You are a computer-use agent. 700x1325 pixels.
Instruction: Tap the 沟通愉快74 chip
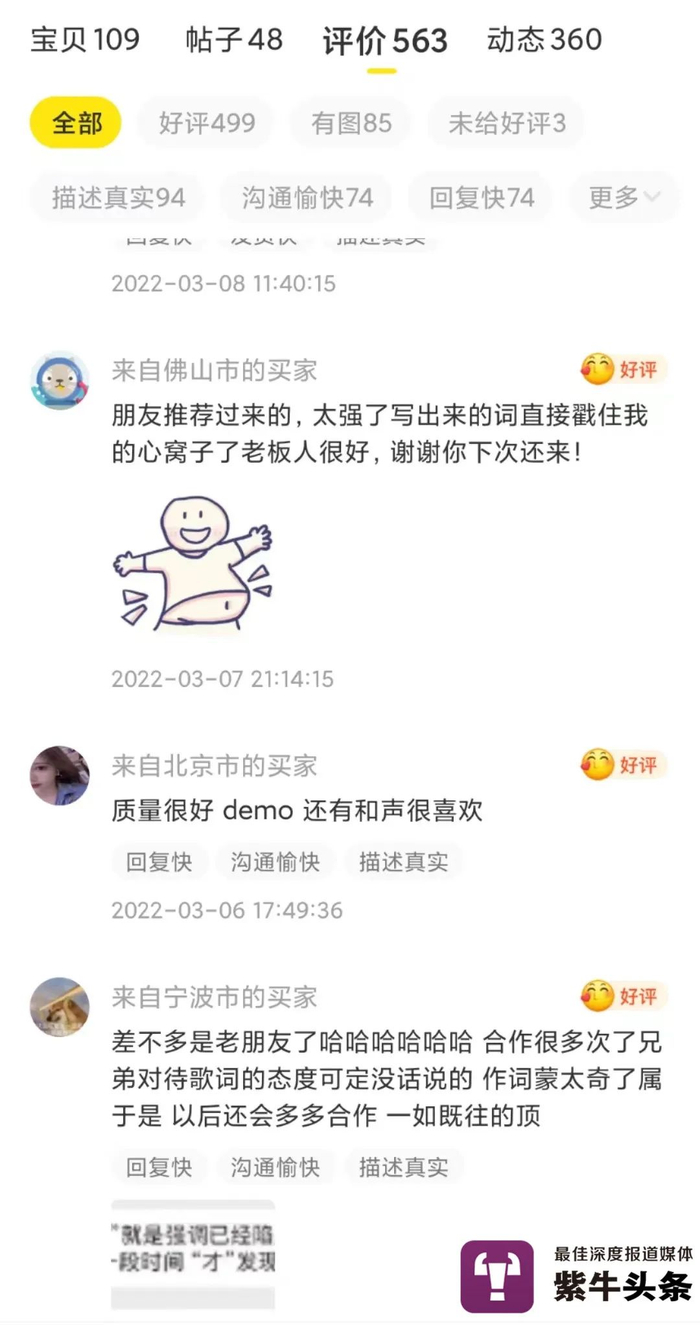click(x=307, y=198)
